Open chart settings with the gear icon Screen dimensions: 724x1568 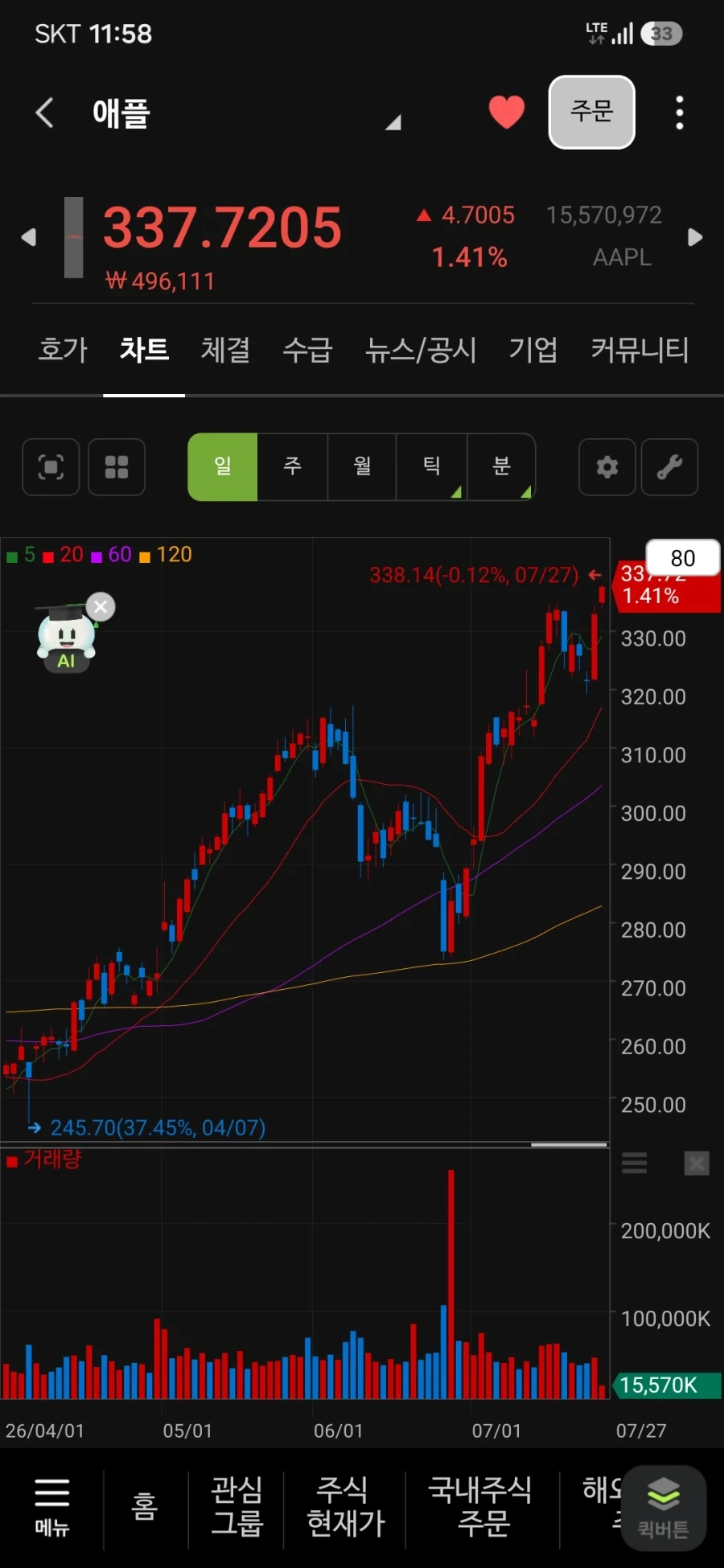pyautogui.click(x=607, y=467)
